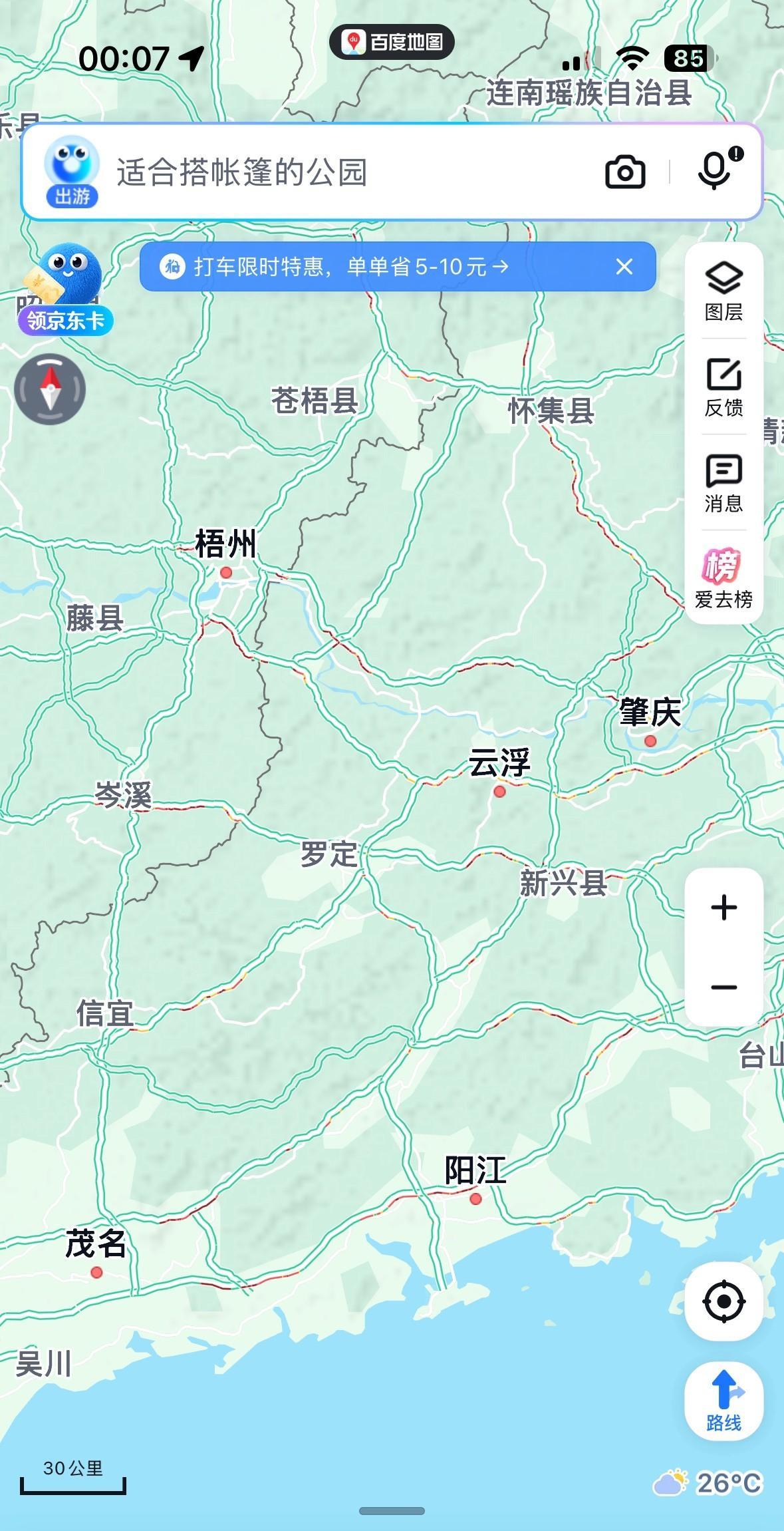The image size is (784, 1531).
Task: Send feedback via 反馈
Action: 723,387
